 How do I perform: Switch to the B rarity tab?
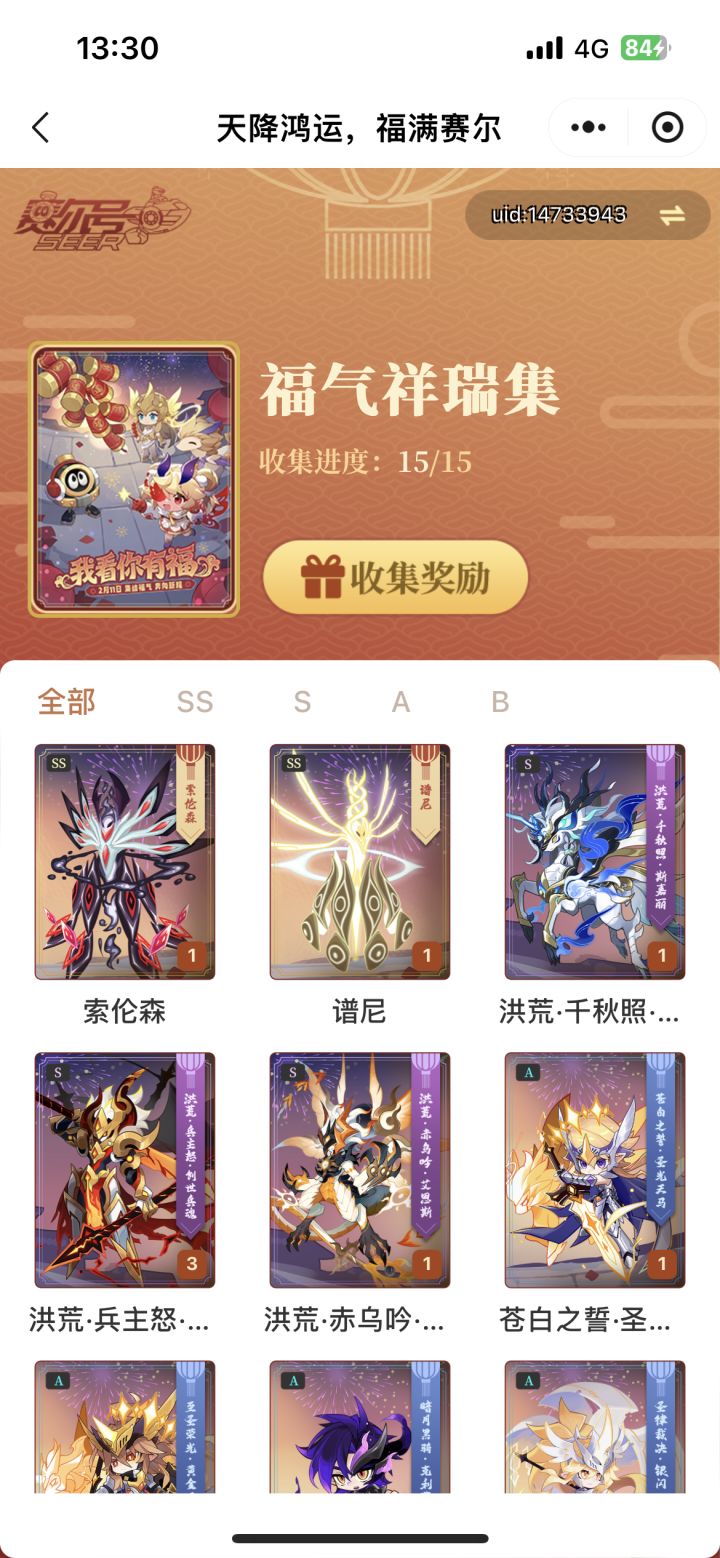coord(500,702)
